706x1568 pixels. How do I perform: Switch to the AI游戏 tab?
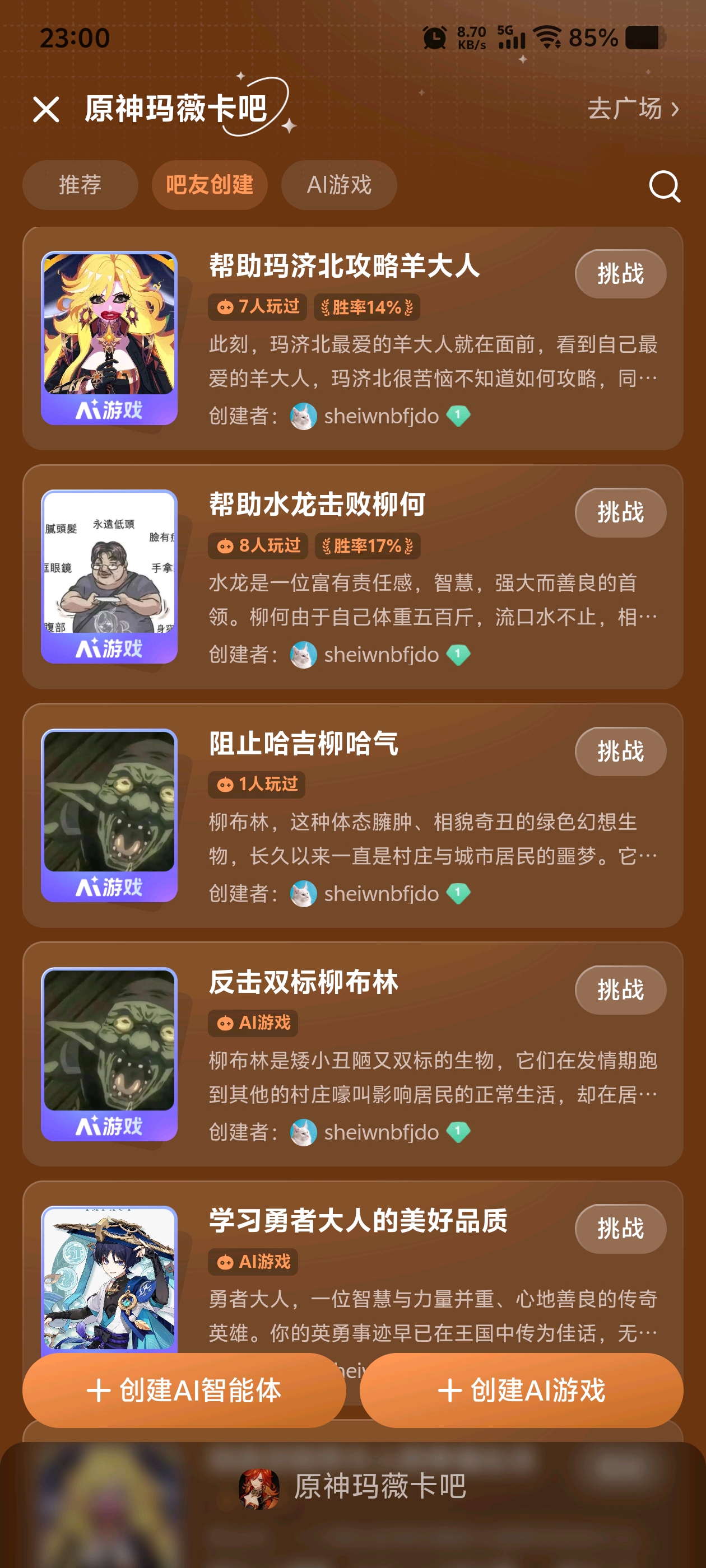[338, 184]
